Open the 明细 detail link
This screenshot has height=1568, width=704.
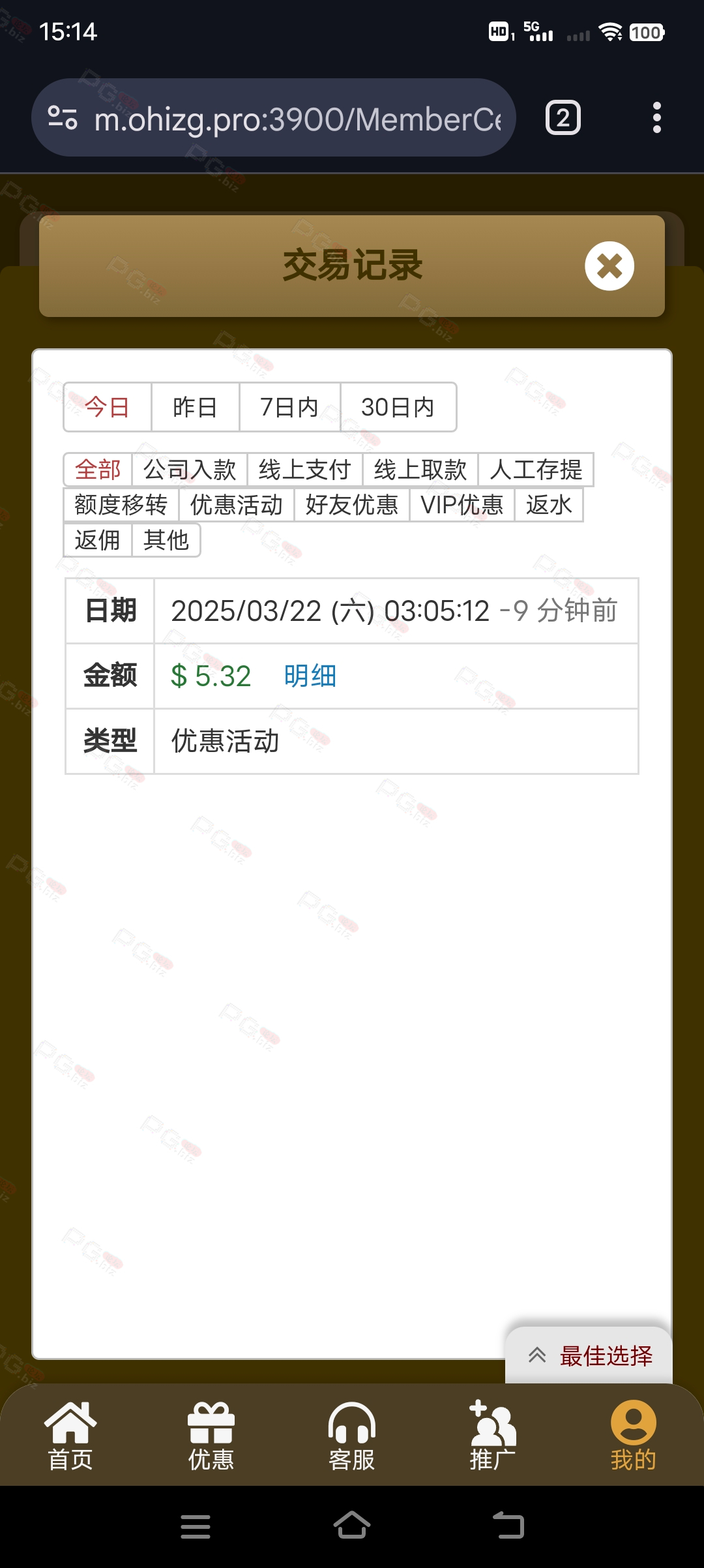tap(310, 676)
